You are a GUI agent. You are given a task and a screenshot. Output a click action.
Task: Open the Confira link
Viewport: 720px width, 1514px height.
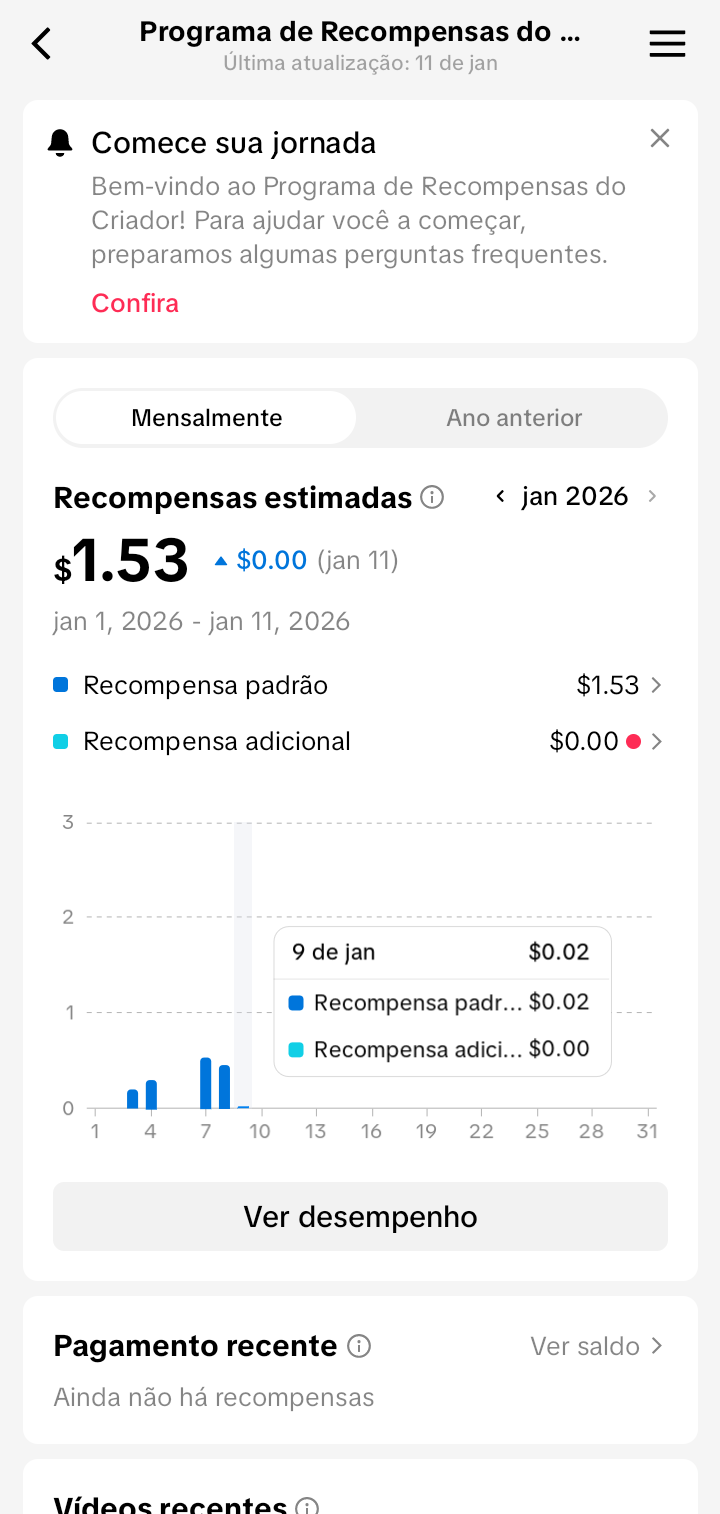(x=135, y=303)
